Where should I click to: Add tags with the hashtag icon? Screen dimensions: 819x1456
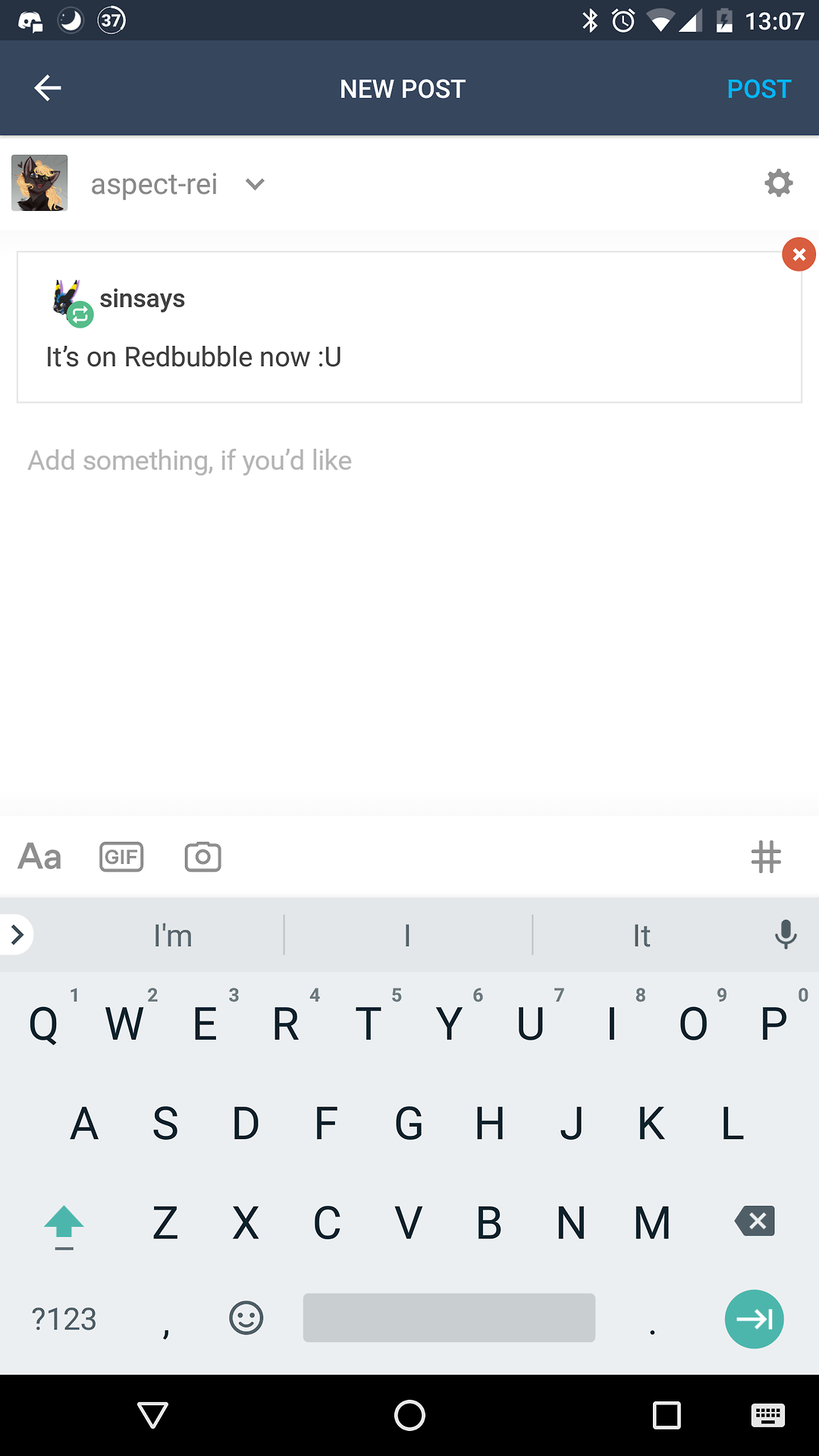point(766,857)
